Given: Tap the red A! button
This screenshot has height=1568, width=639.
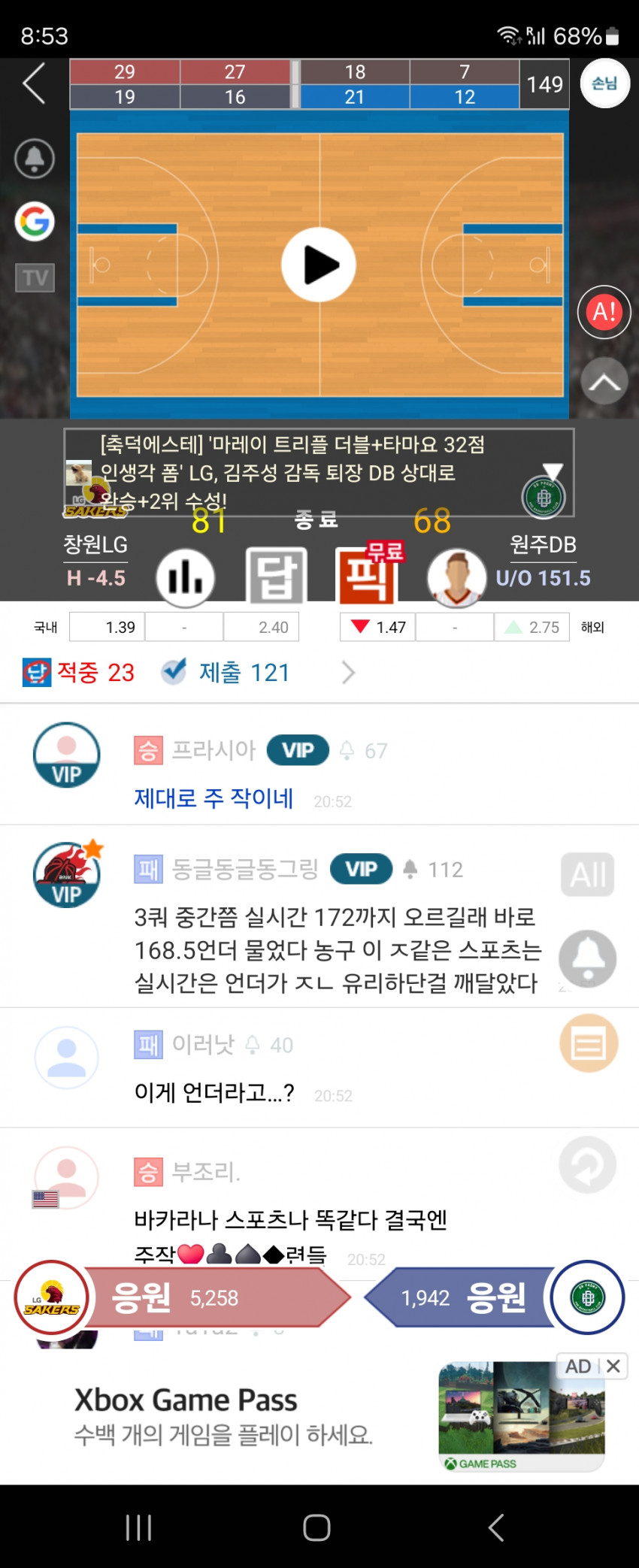Looking at the screenshot, I should click(604, 311).
